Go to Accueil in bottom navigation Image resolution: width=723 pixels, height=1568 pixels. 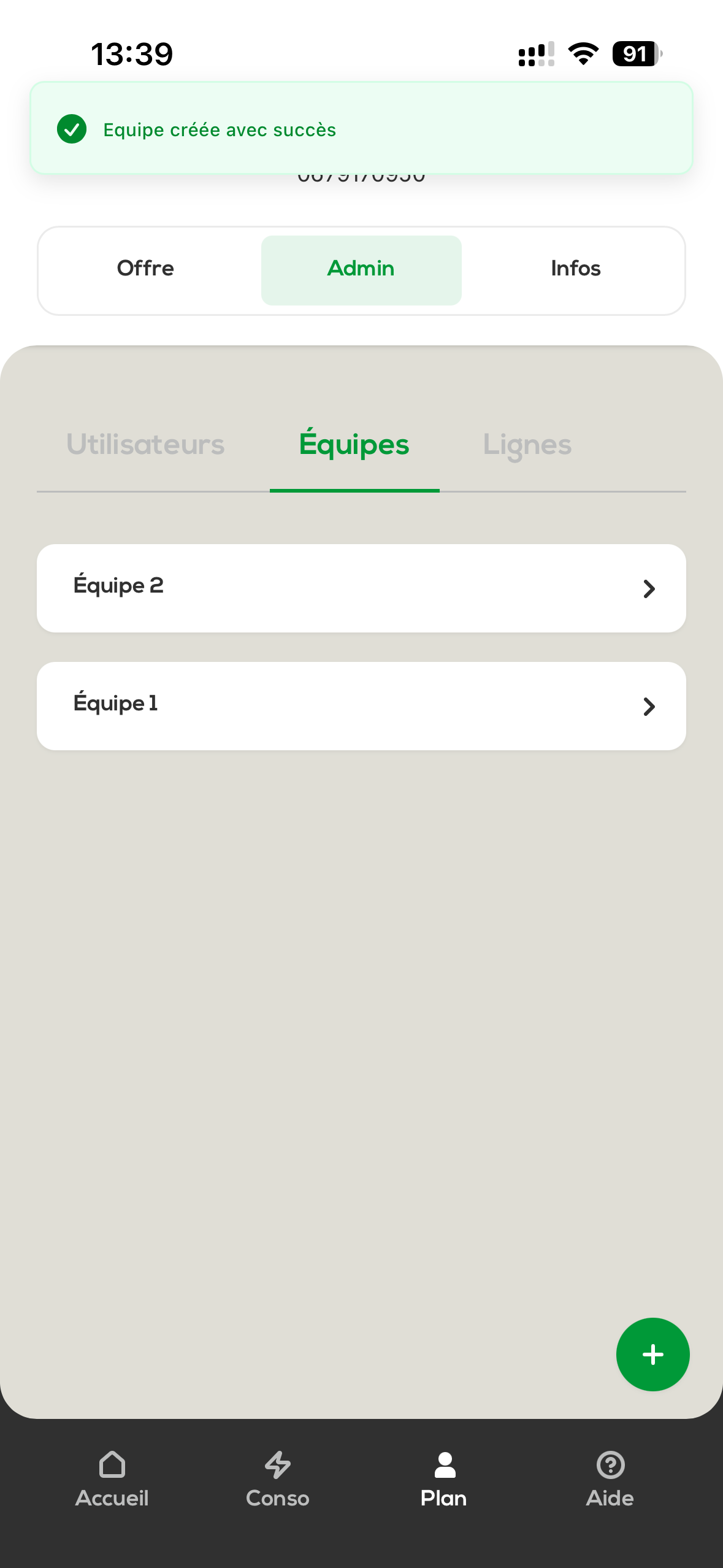112,1479
